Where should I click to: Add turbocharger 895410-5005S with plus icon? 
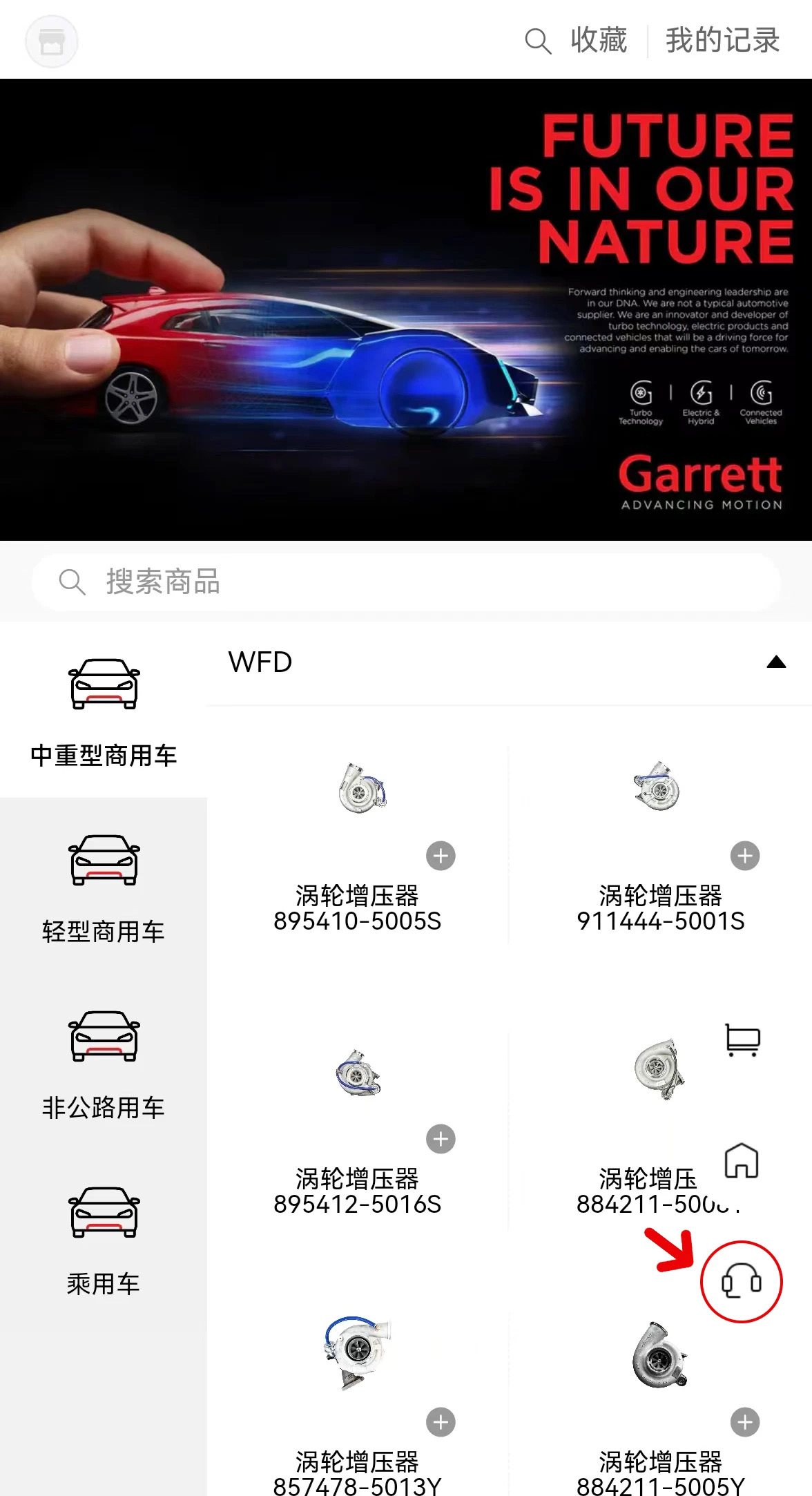tap(441, 856)
